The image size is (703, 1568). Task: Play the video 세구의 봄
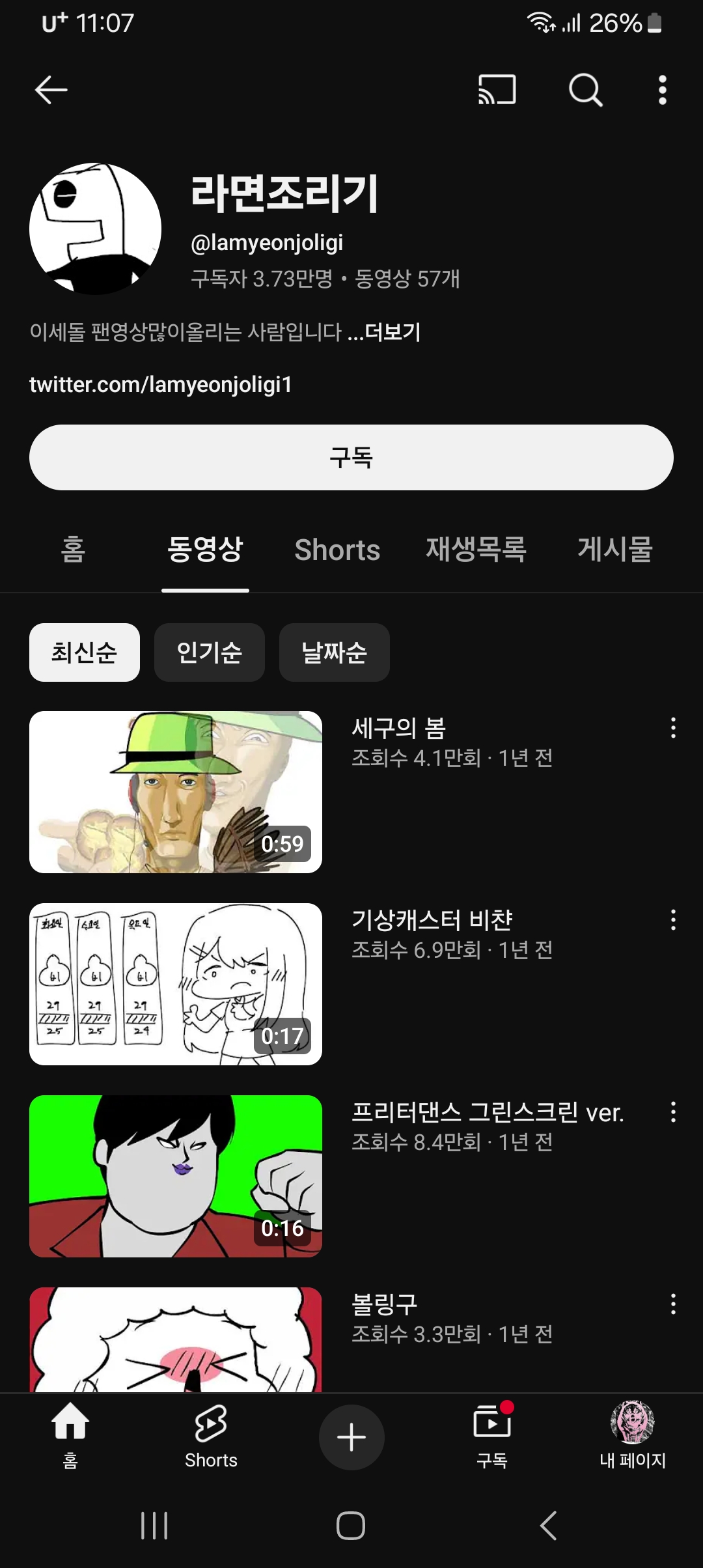(176, 792)
